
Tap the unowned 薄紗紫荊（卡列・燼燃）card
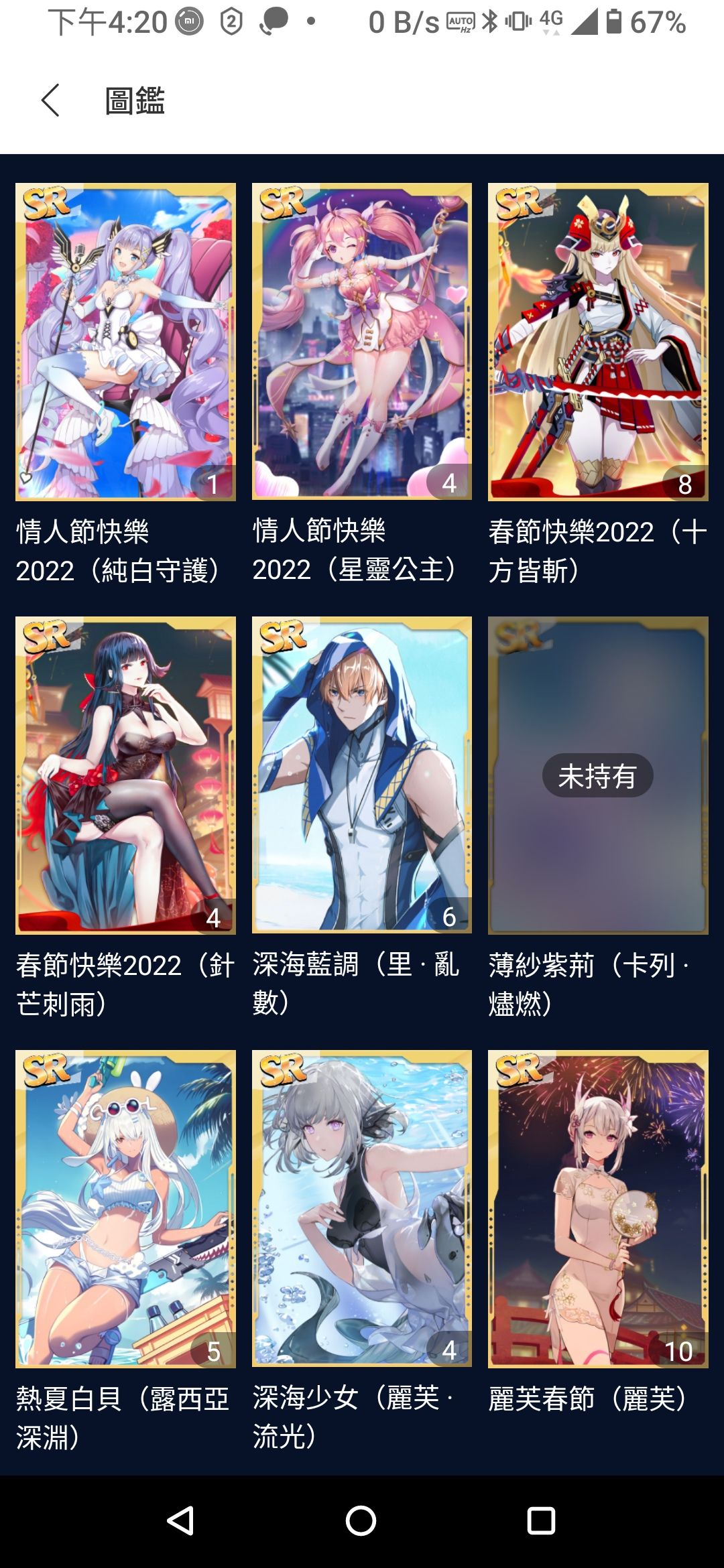tap(598, 775)
